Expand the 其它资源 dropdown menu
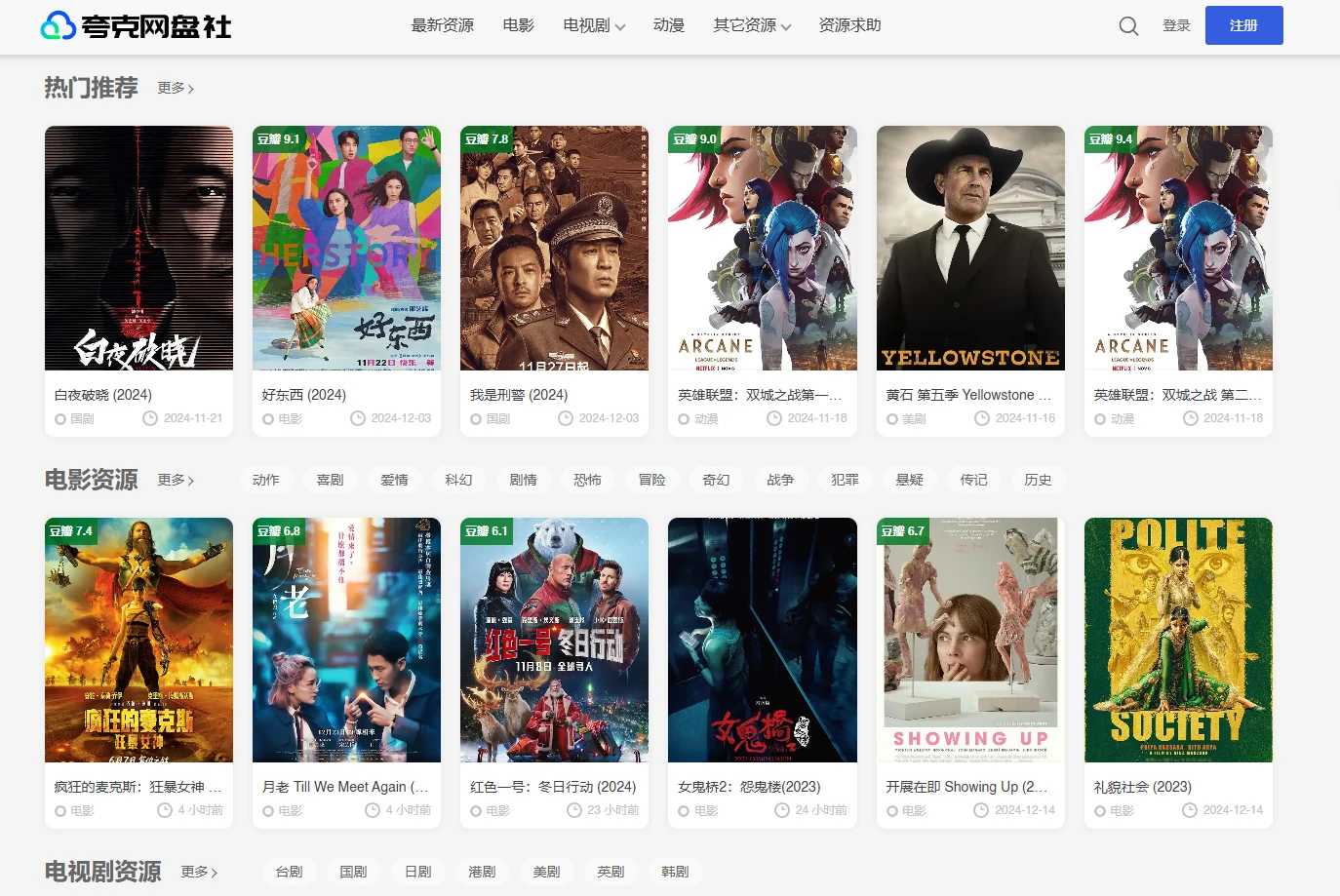Screen dimensions: 1340x896 (752, 26)
